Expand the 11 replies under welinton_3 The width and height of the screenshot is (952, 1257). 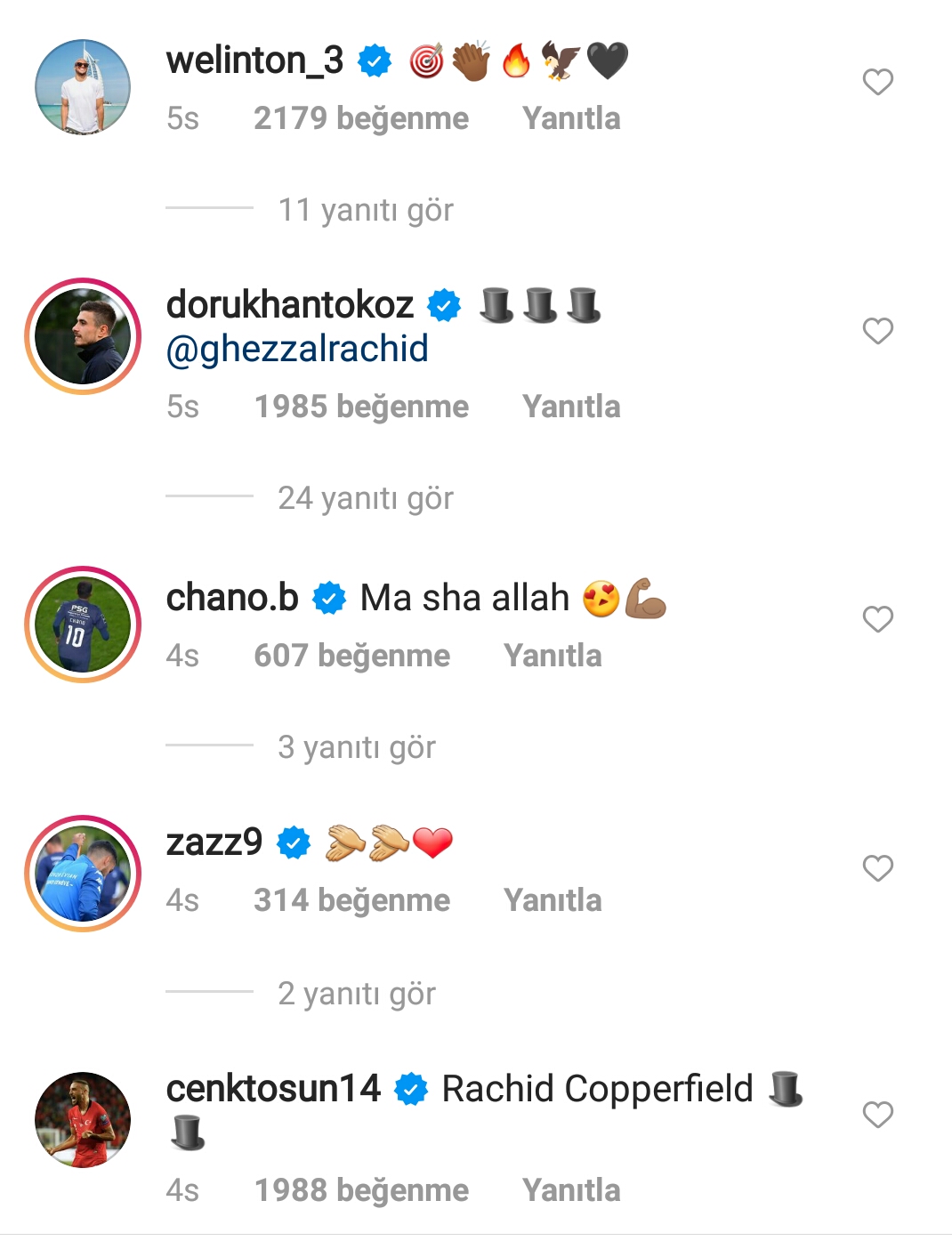365,210
